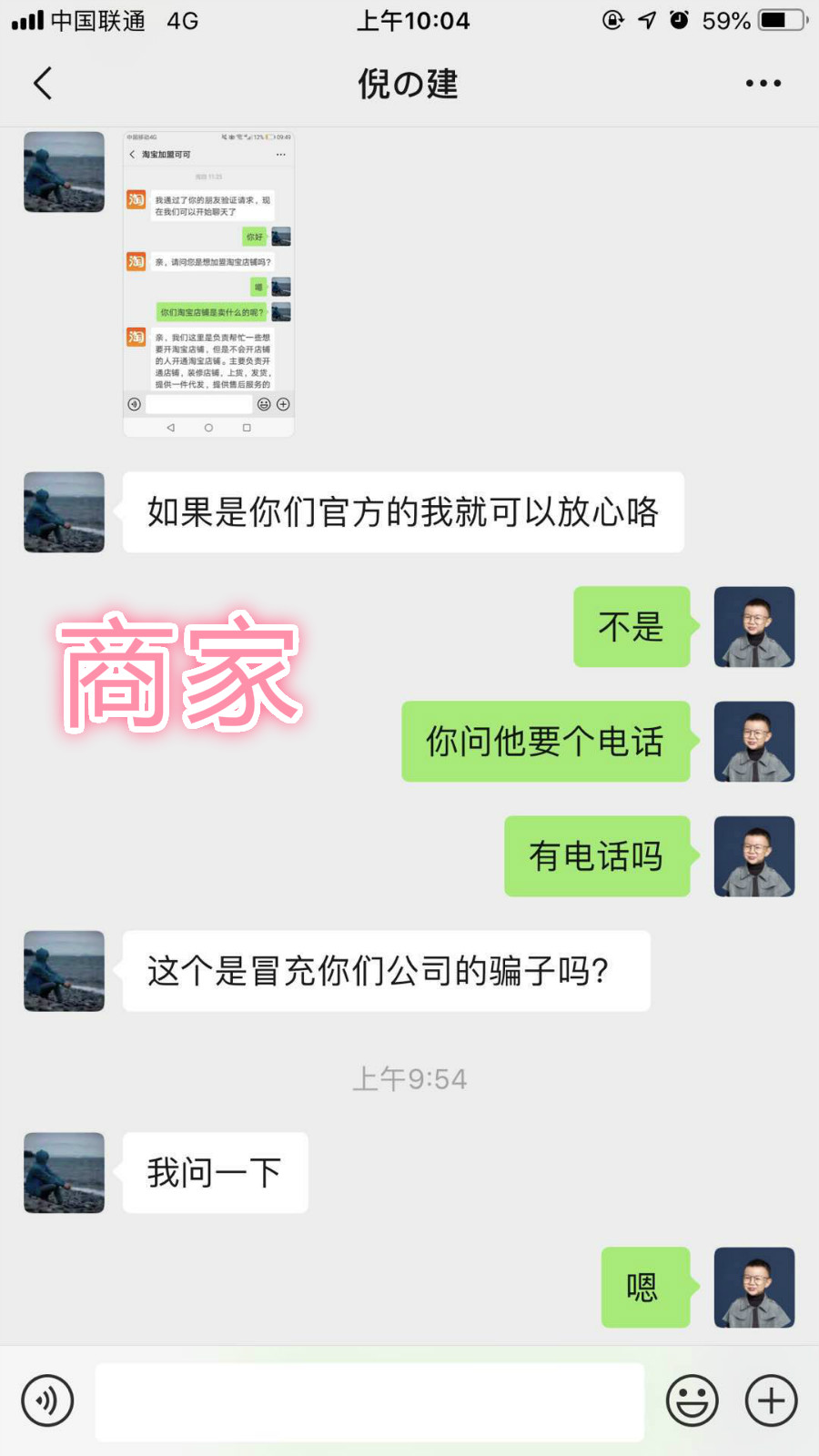Image resolution: width=819 pixels, height=1456 pixels.
Task: Go back to the chat list
Action: 43,83
